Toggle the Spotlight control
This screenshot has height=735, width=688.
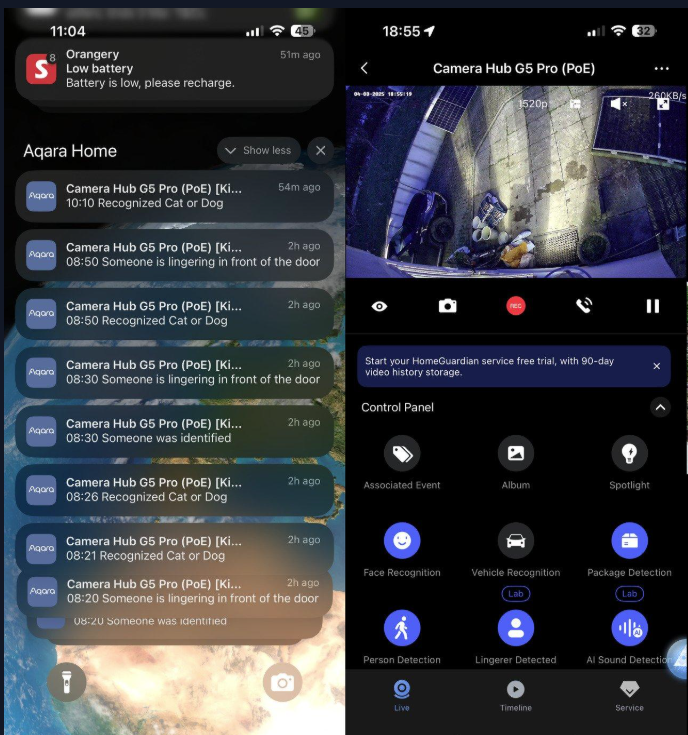click(629, 454)
